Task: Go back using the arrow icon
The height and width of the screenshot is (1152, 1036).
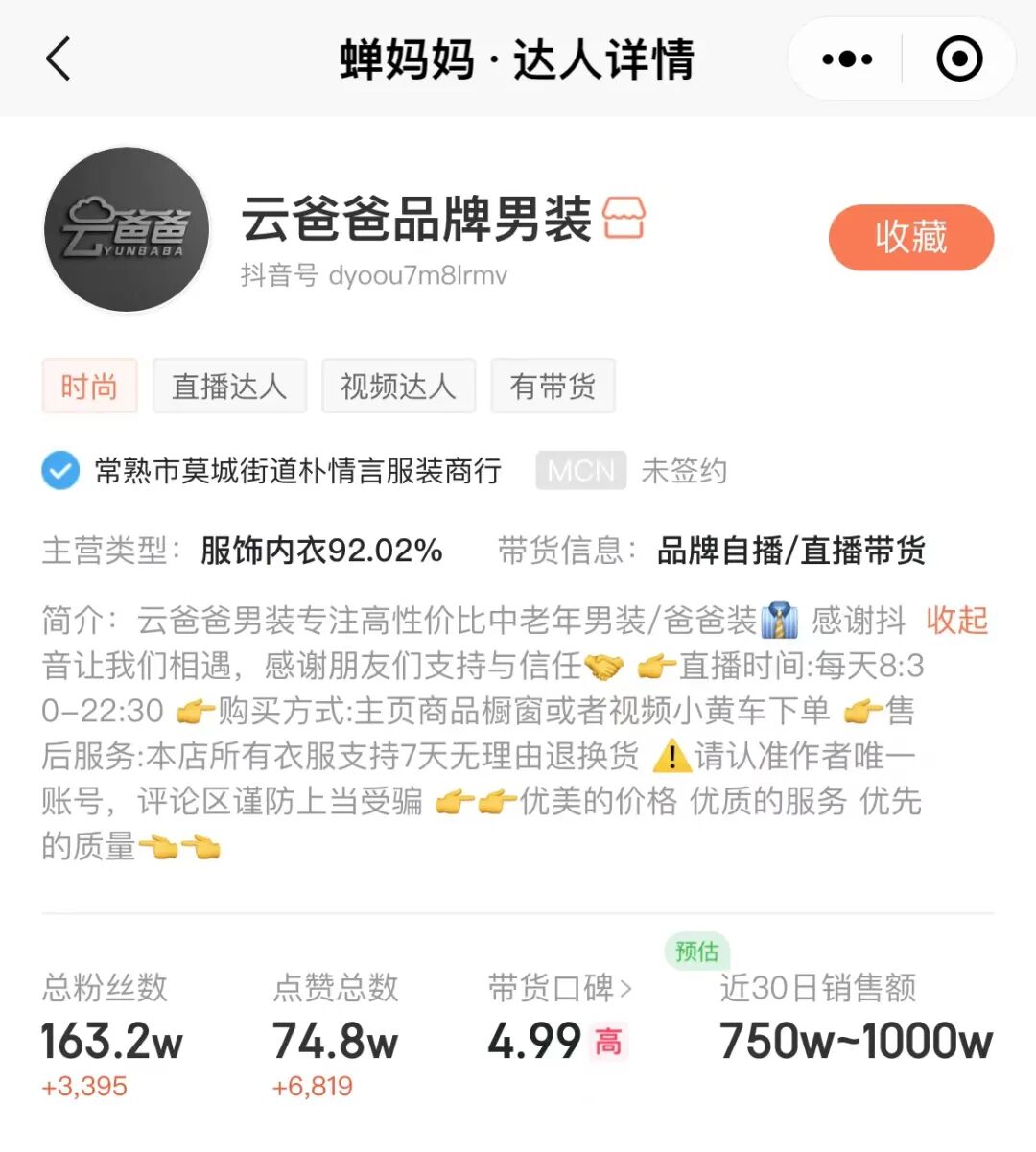Action: 59,59
